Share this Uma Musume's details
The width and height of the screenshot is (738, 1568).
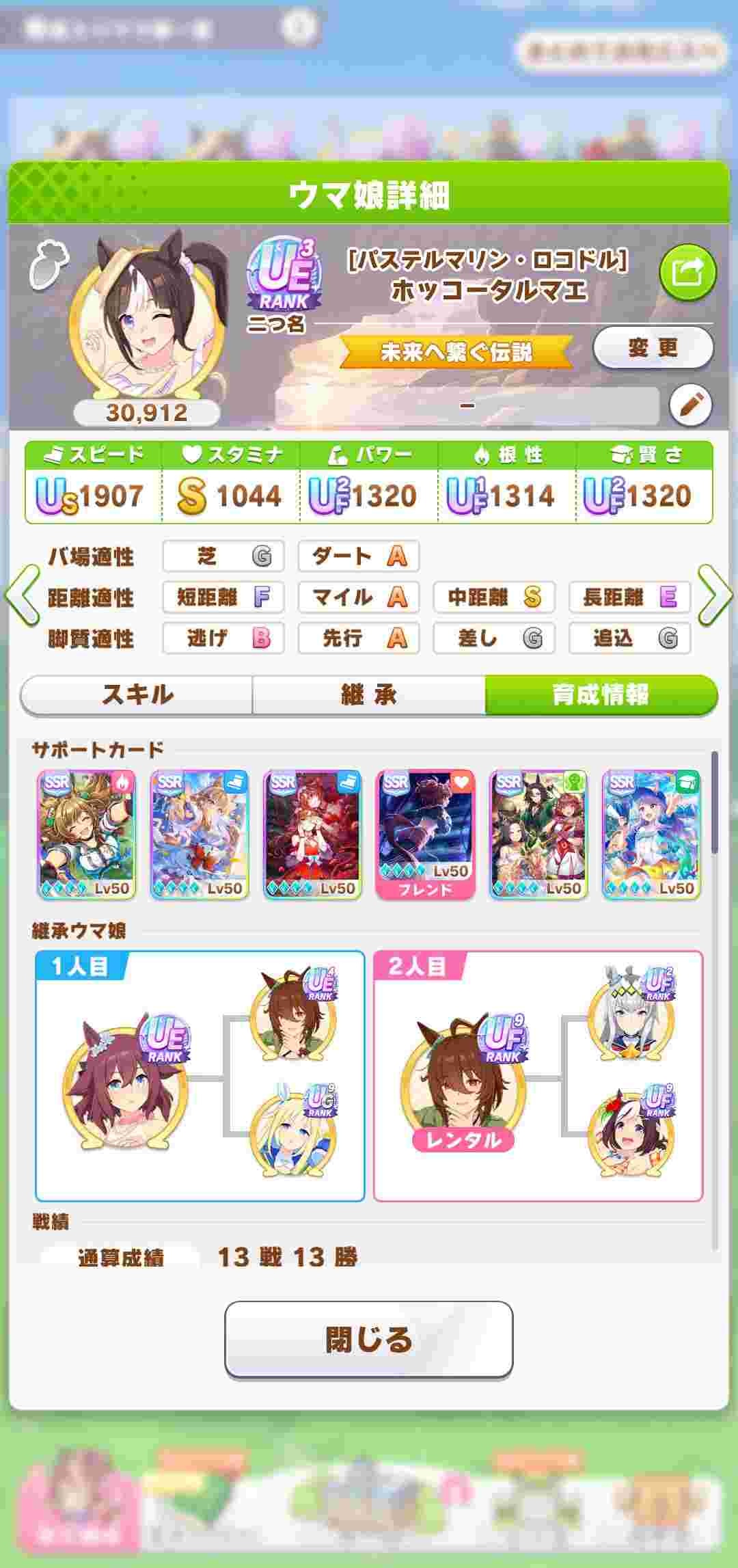point(687,273)
